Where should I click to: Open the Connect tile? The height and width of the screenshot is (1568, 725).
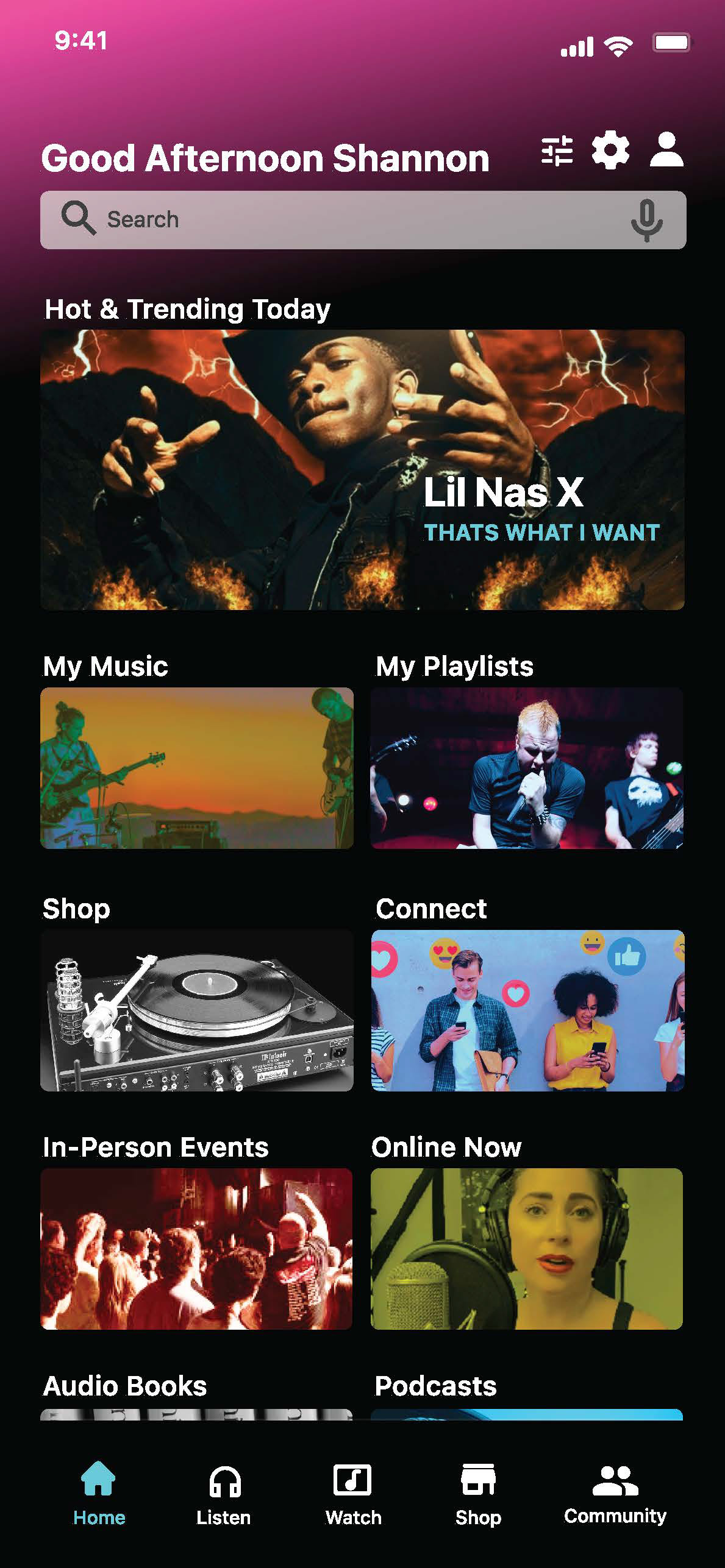pos(527,1010)
